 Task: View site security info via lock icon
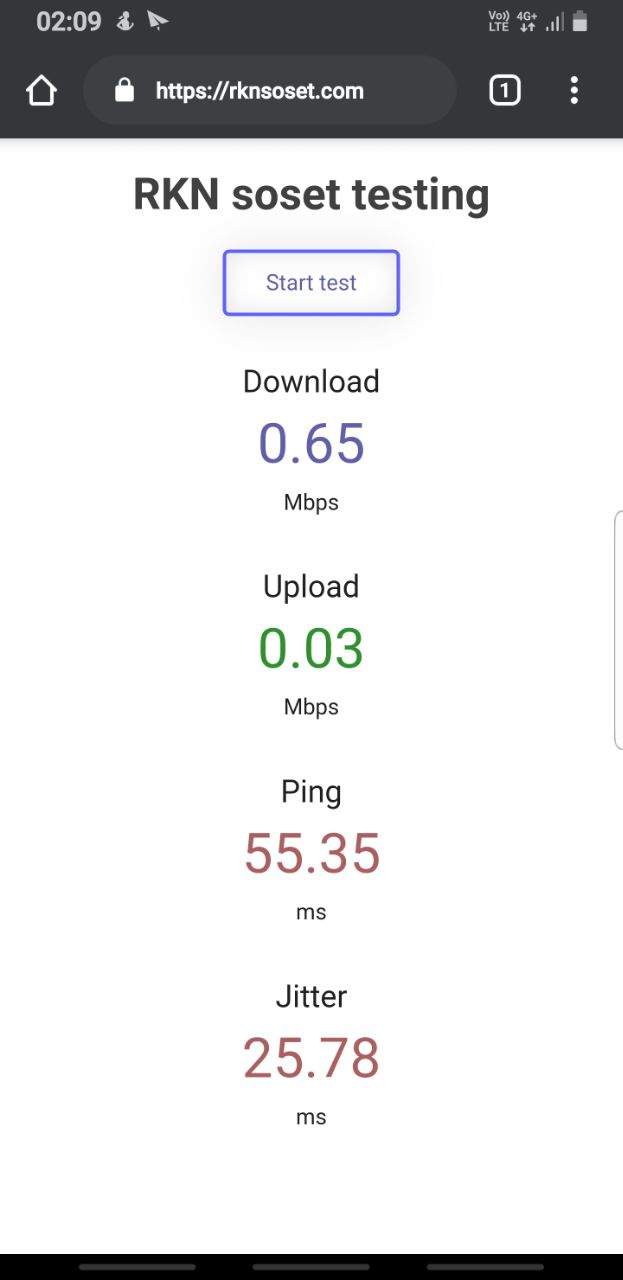tap(125, 91)
